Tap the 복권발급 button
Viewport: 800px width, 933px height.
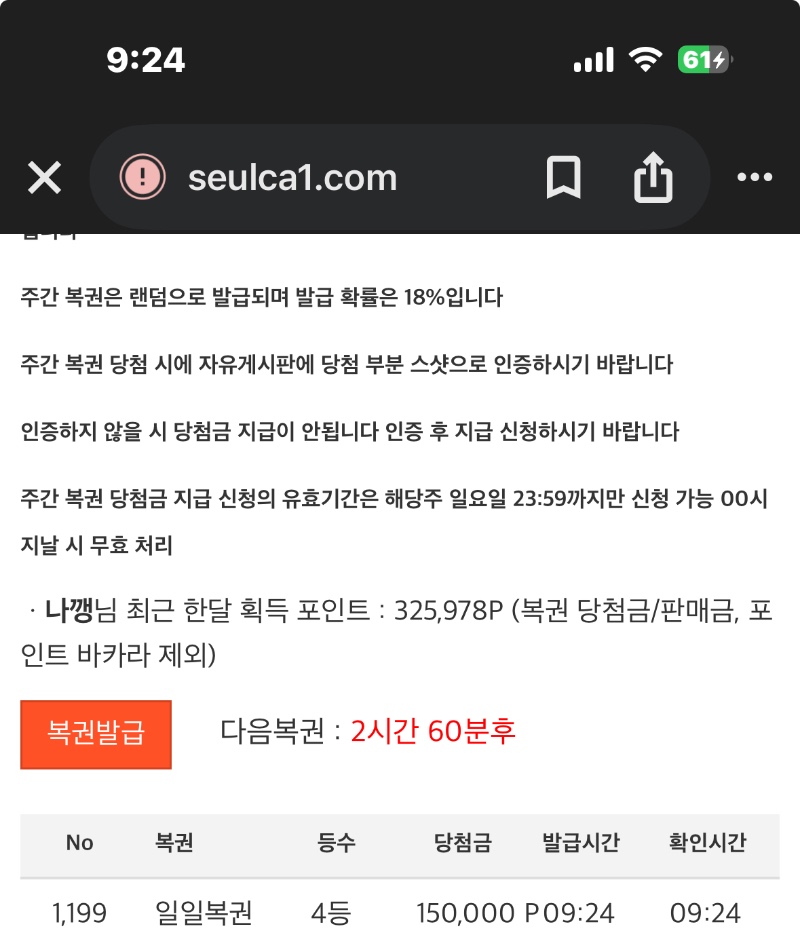(x=96, y=734)
